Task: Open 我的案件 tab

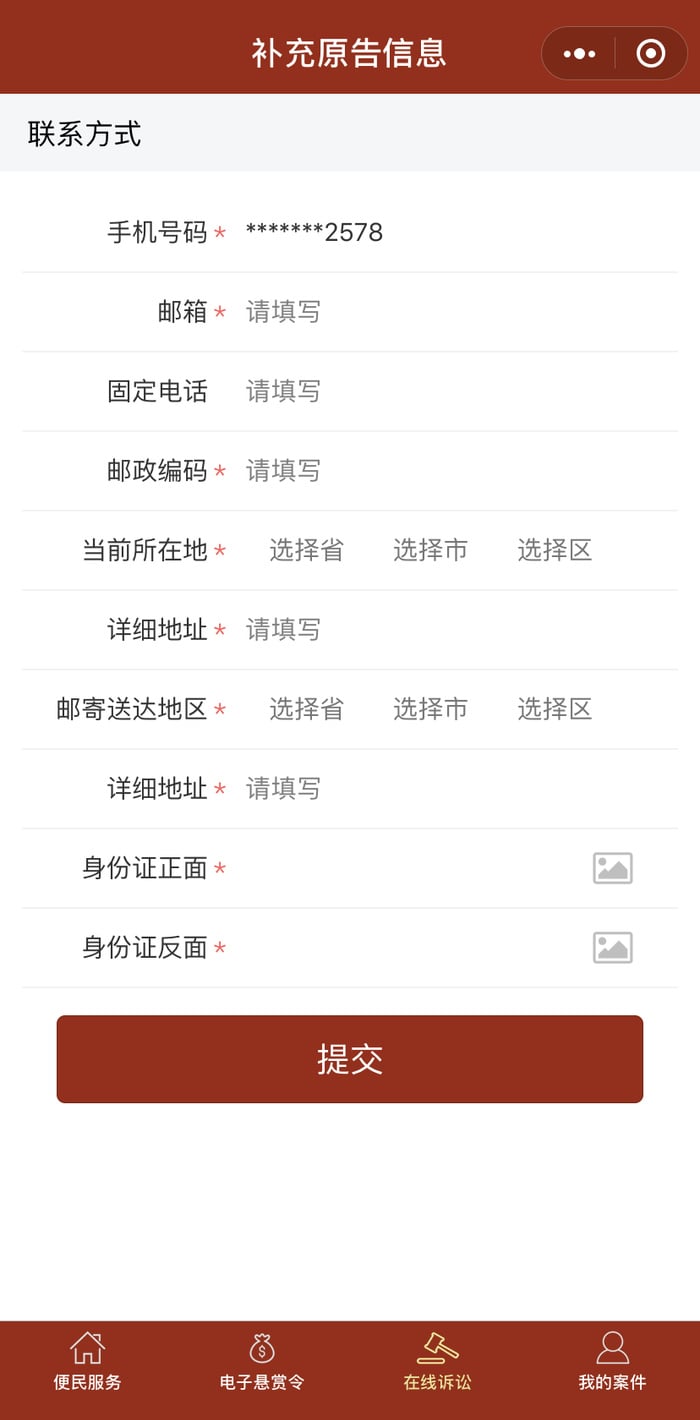Action: tap(612, 1362)
